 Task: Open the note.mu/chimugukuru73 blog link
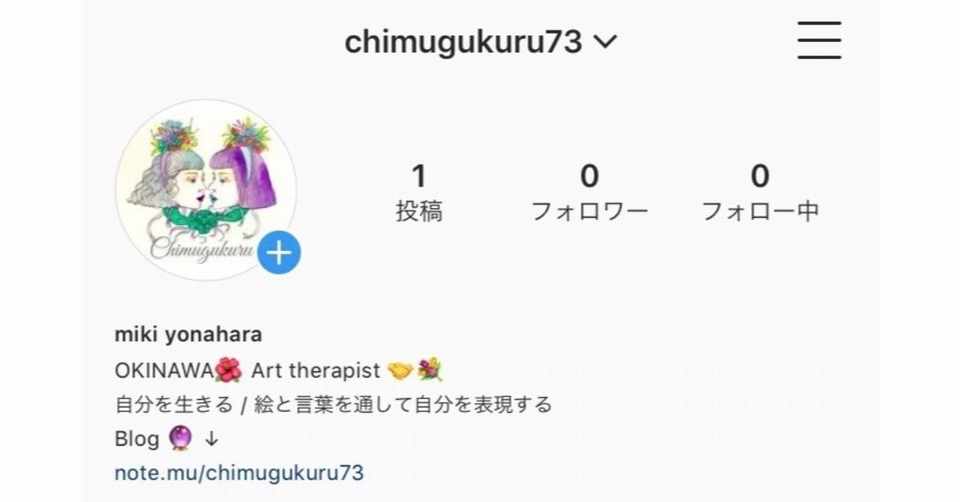pos(239,472)
